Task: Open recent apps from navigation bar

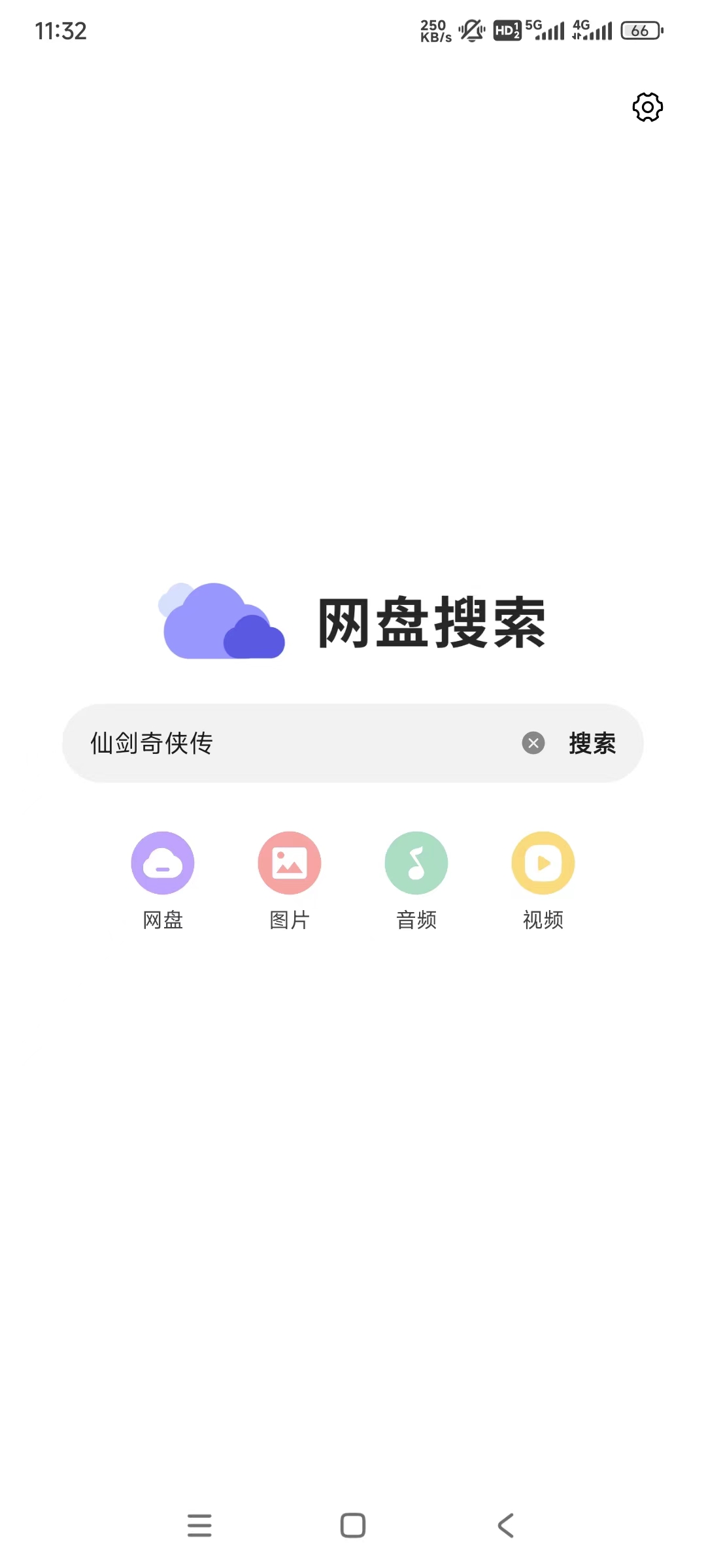Action: click(199, 1526)
